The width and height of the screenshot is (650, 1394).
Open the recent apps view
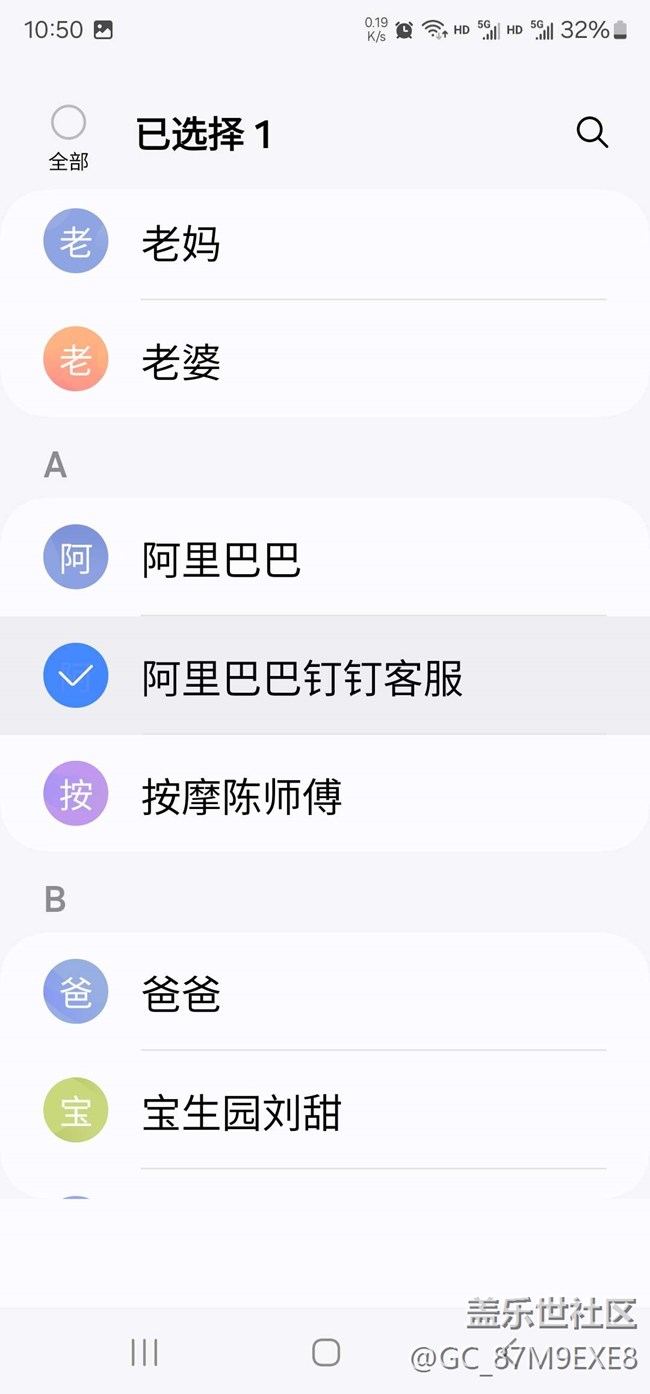tap(145, 1352)
